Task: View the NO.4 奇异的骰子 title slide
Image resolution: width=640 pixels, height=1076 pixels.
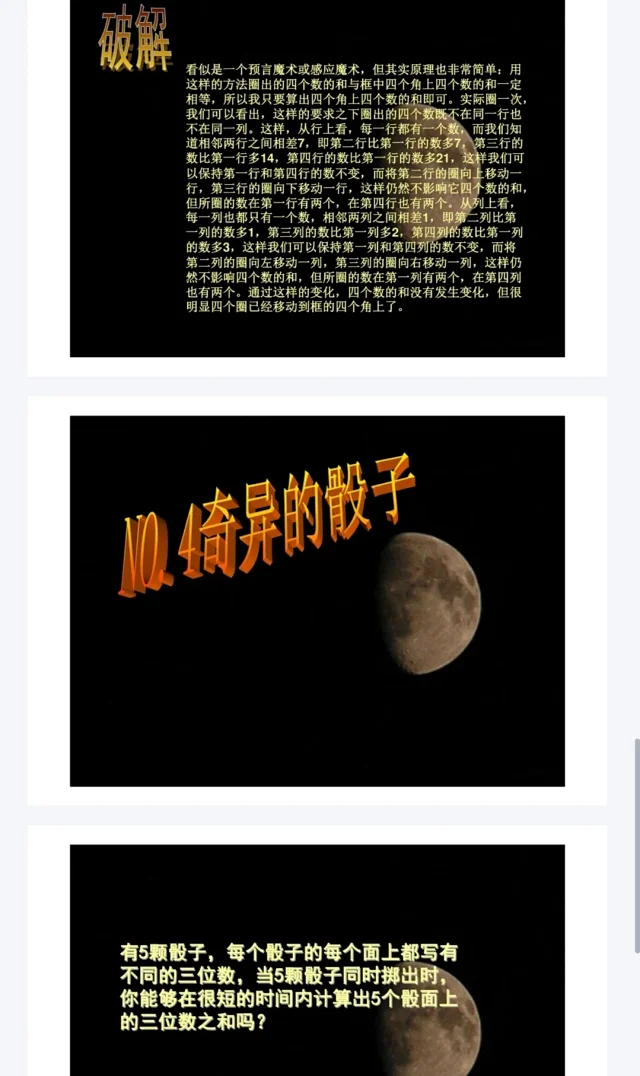Action: click(317, 600)
